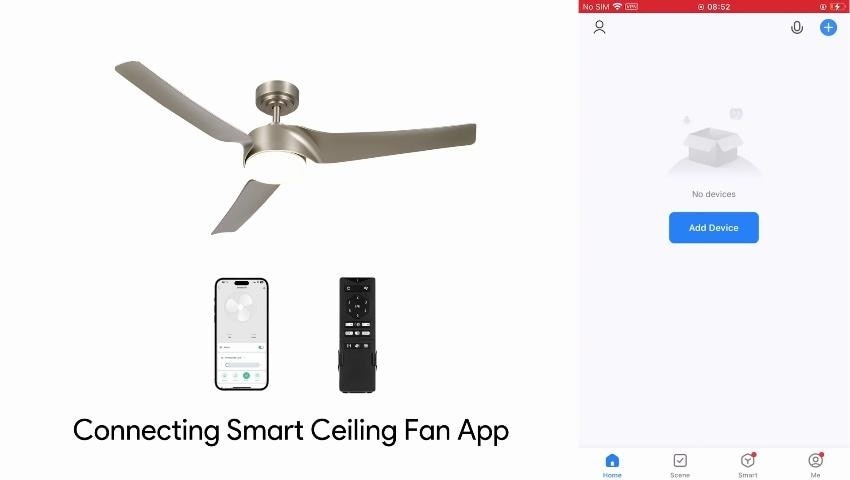850x480 pixels.
Task: Tap the Add Device button
Action: [x=713, y=227]
